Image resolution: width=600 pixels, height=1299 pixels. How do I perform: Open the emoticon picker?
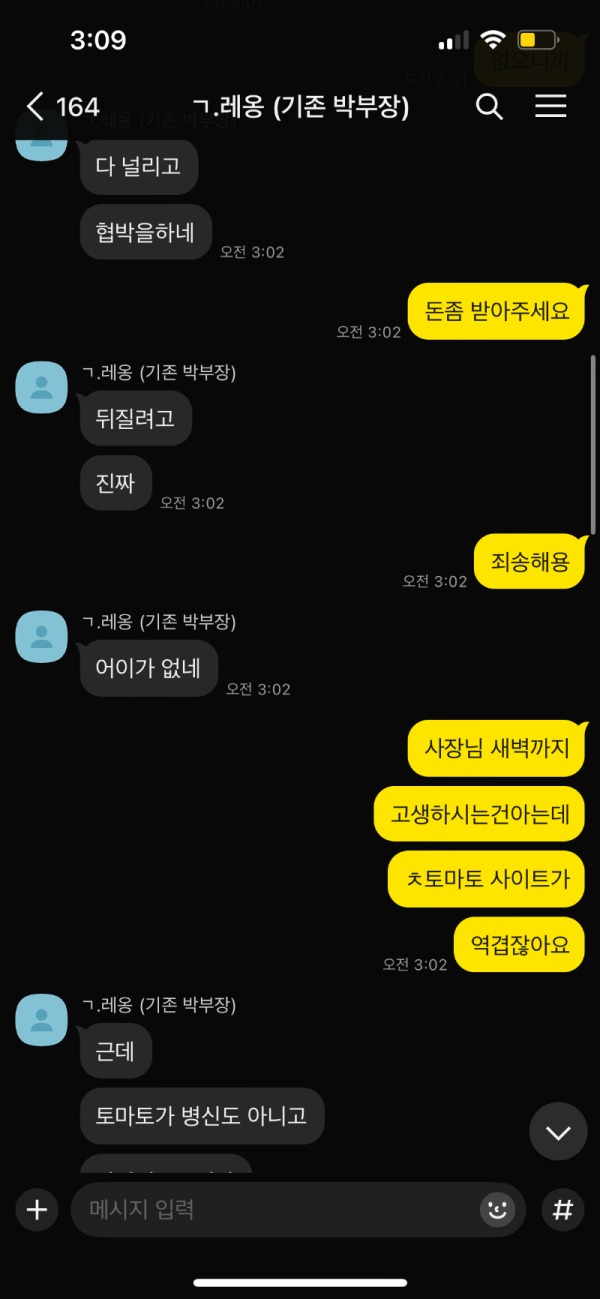497,1210
